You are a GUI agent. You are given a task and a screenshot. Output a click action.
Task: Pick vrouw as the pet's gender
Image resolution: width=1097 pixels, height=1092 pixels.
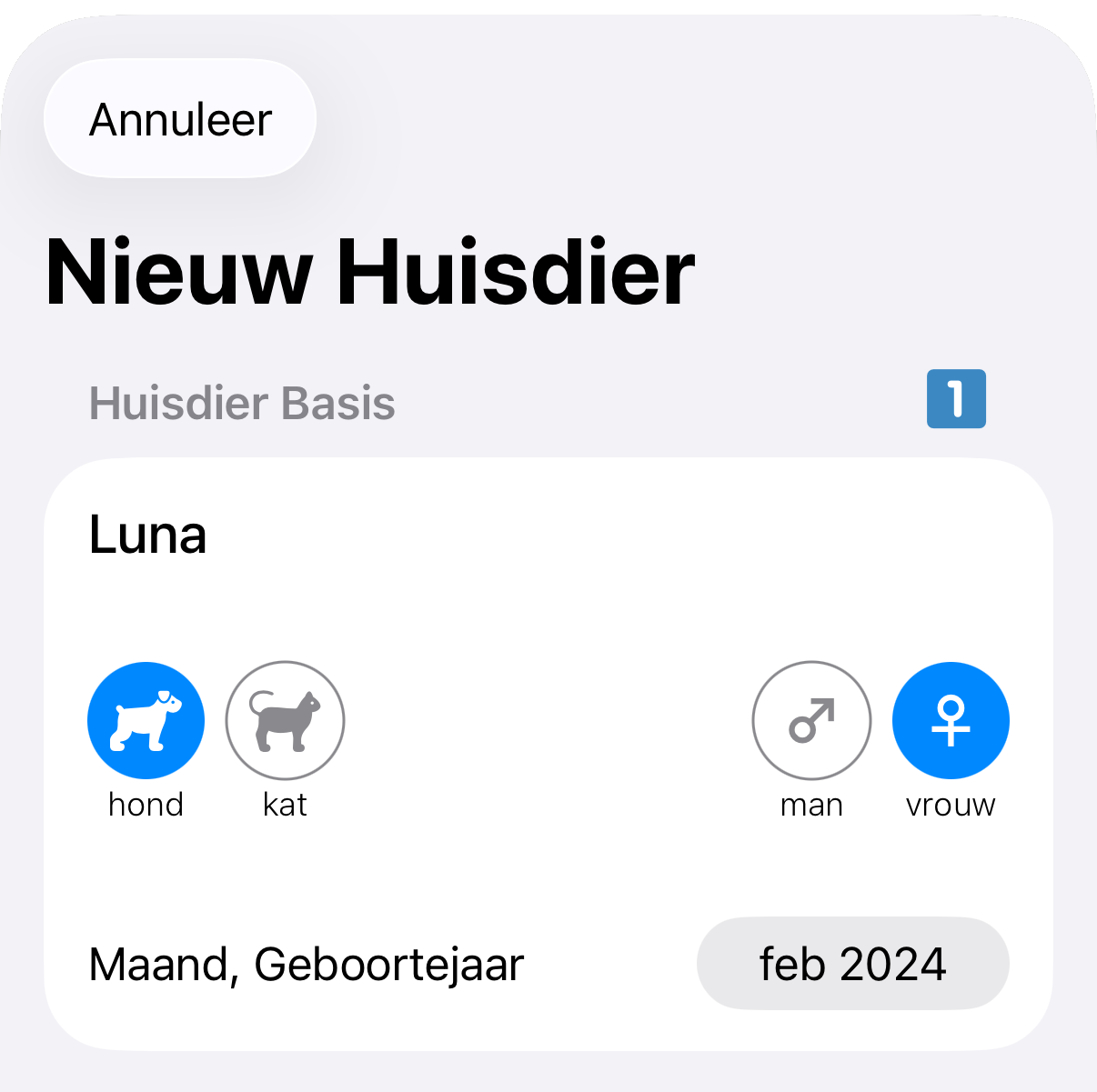point(951,721)
